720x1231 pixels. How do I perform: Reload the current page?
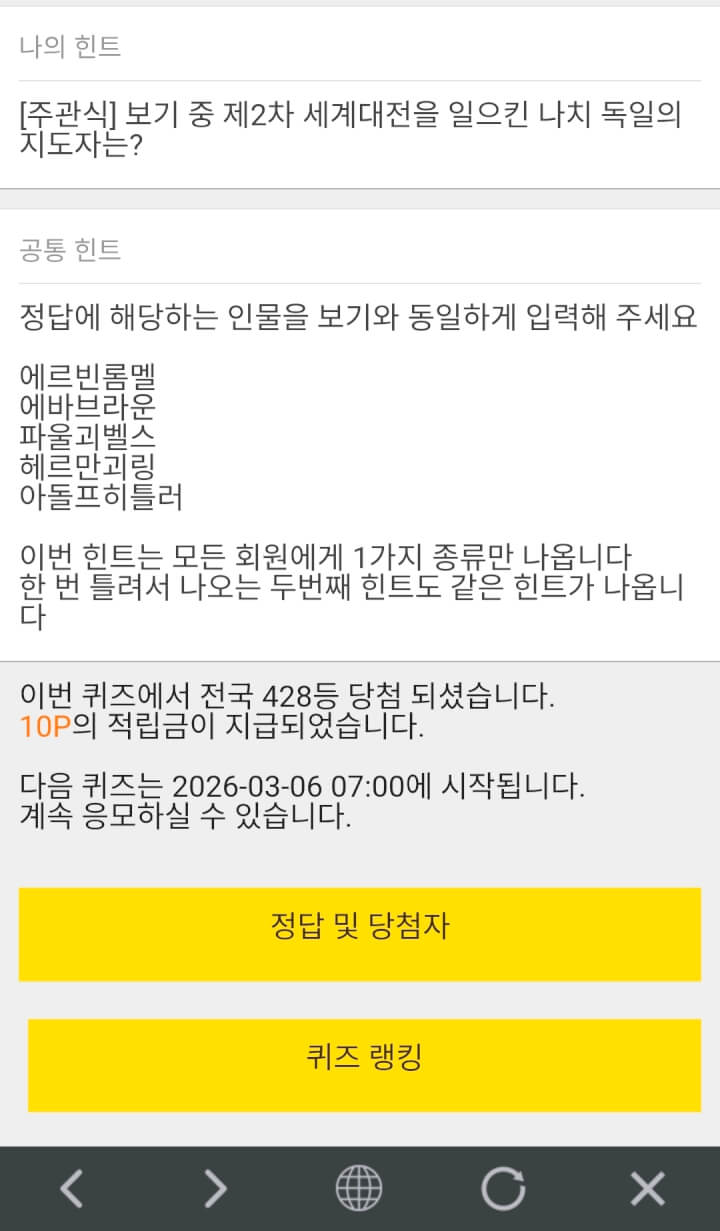tap(503, 1189)
